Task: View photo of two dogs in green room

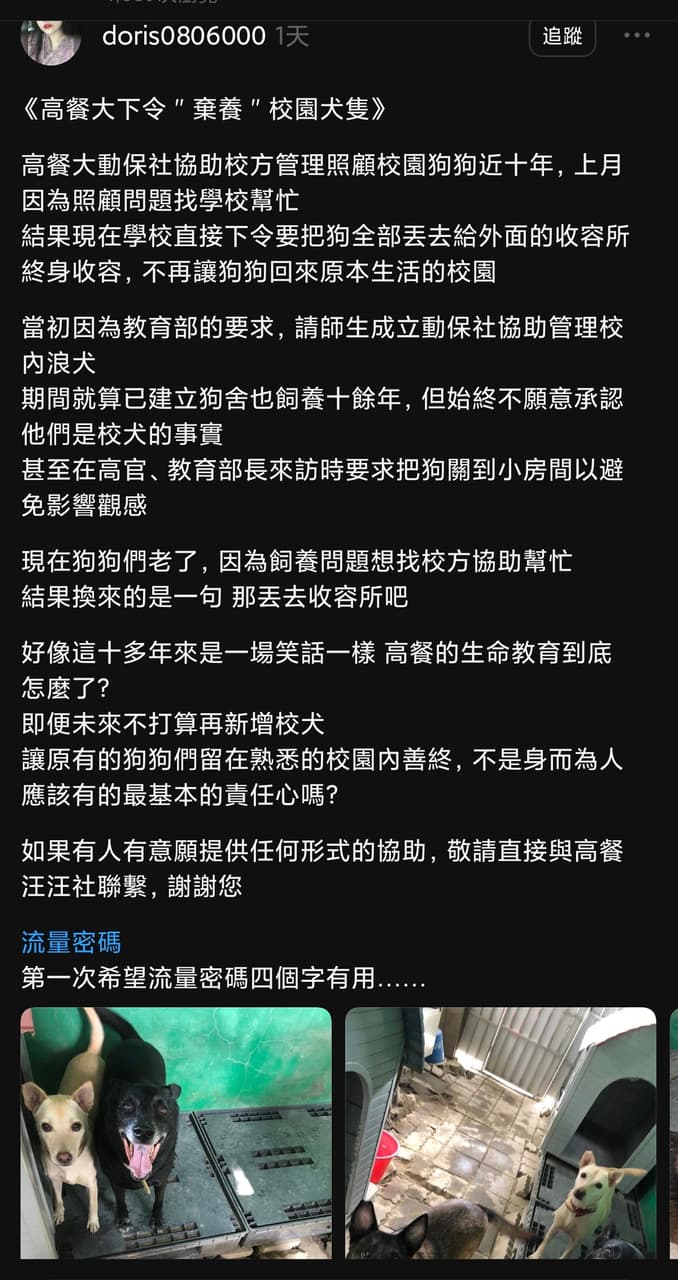Action: point(176,1132)
